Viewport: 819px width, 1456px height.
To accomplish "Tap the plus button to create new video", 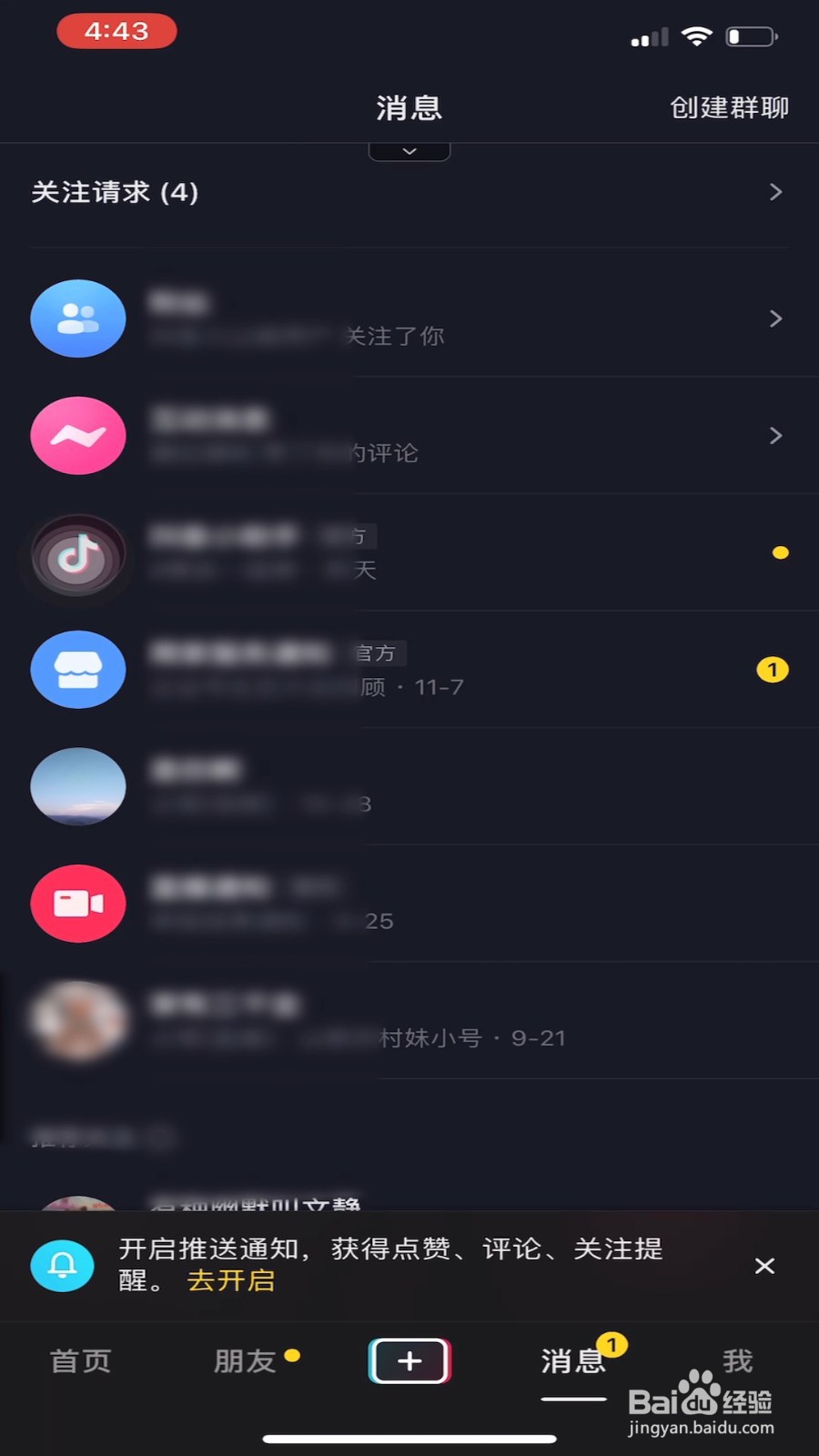I will pos(409,1360).
